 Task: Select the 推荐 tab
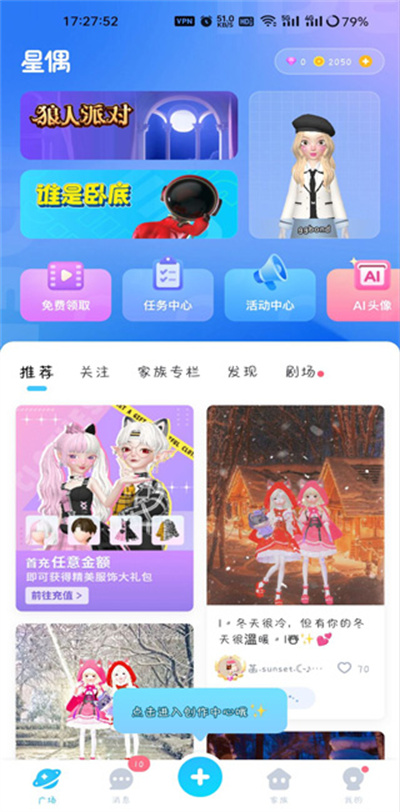(37, 372)
